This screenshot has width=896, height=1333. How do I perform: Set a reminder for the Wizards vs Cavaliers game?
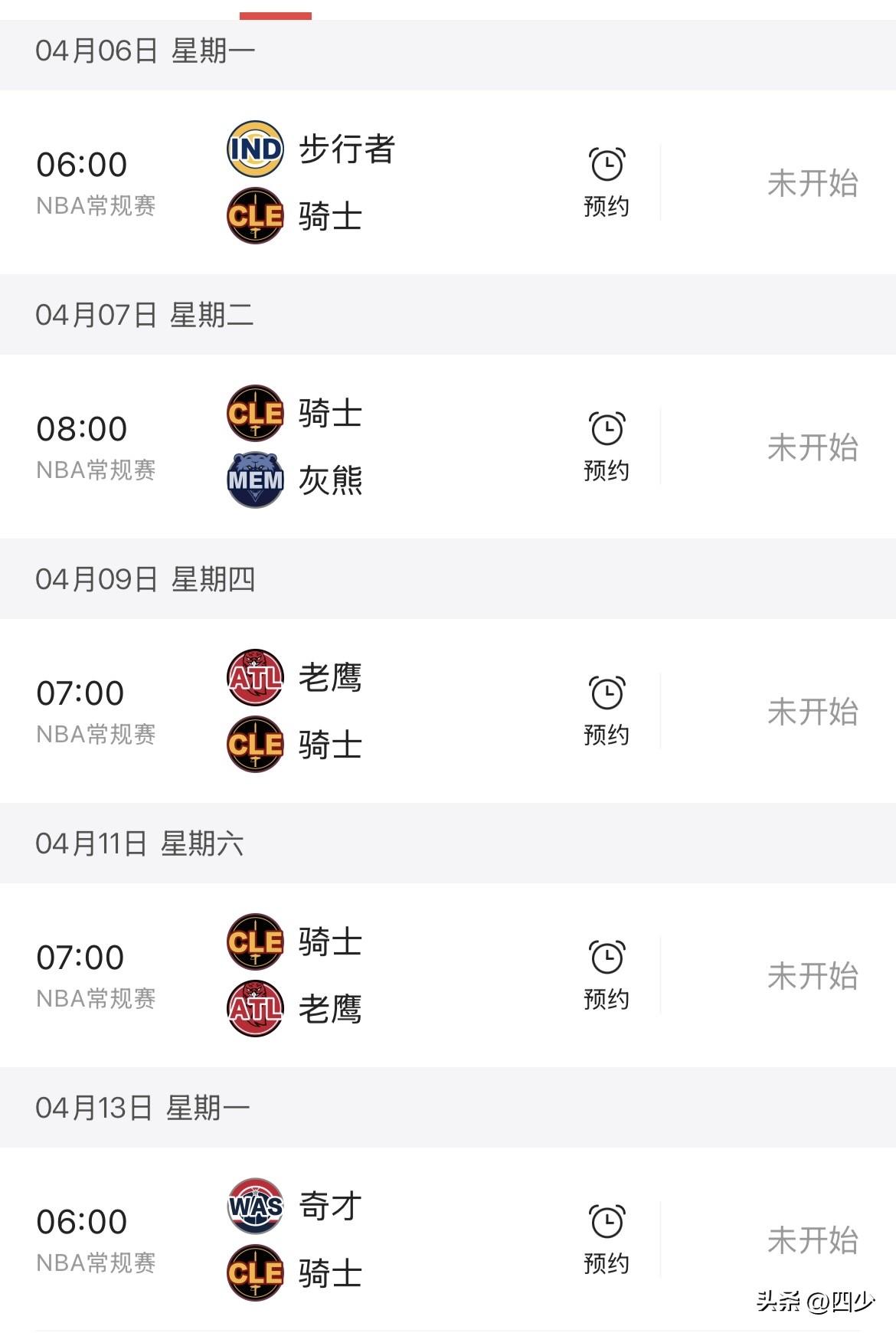tap(607, 1240)
